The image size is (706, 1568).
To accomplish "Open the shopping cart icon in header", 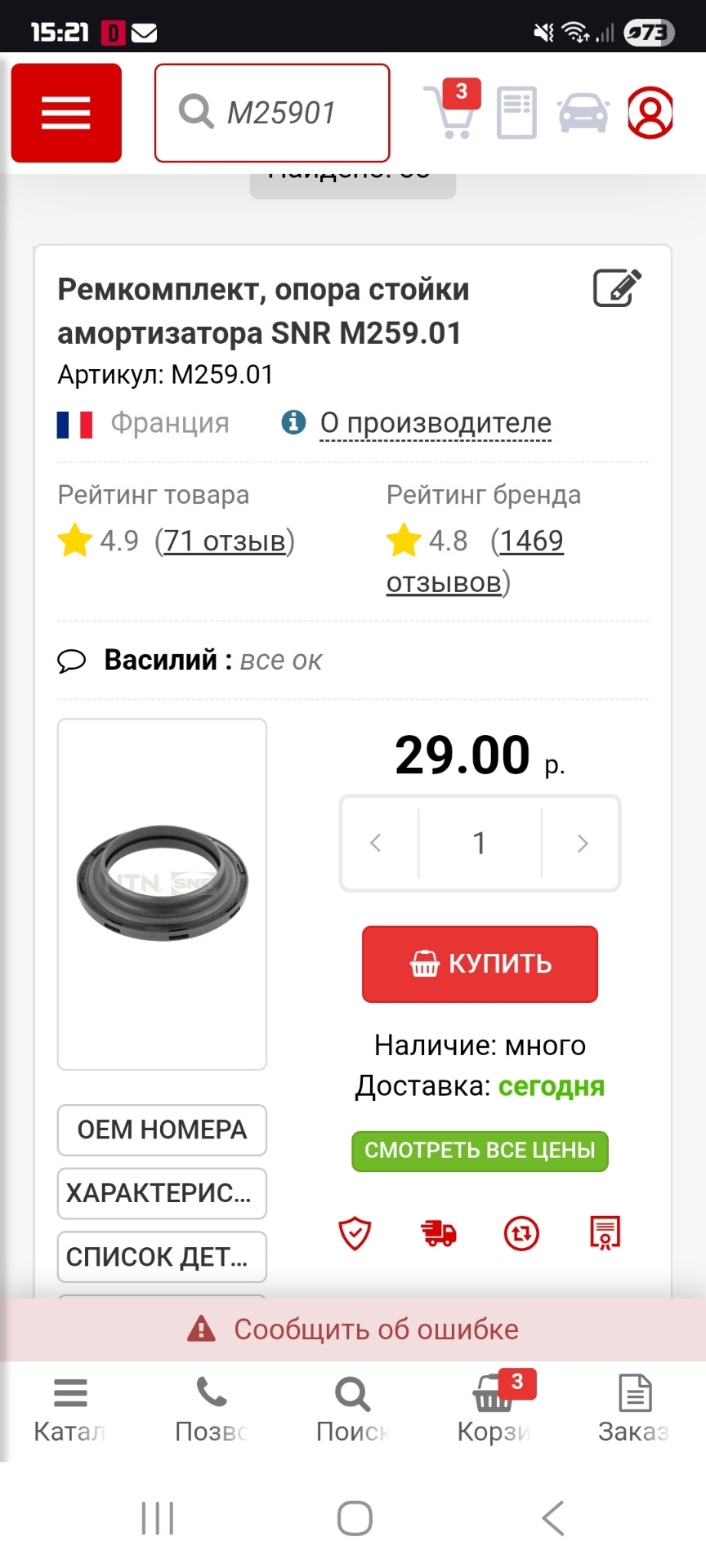I will click(450, 113).
